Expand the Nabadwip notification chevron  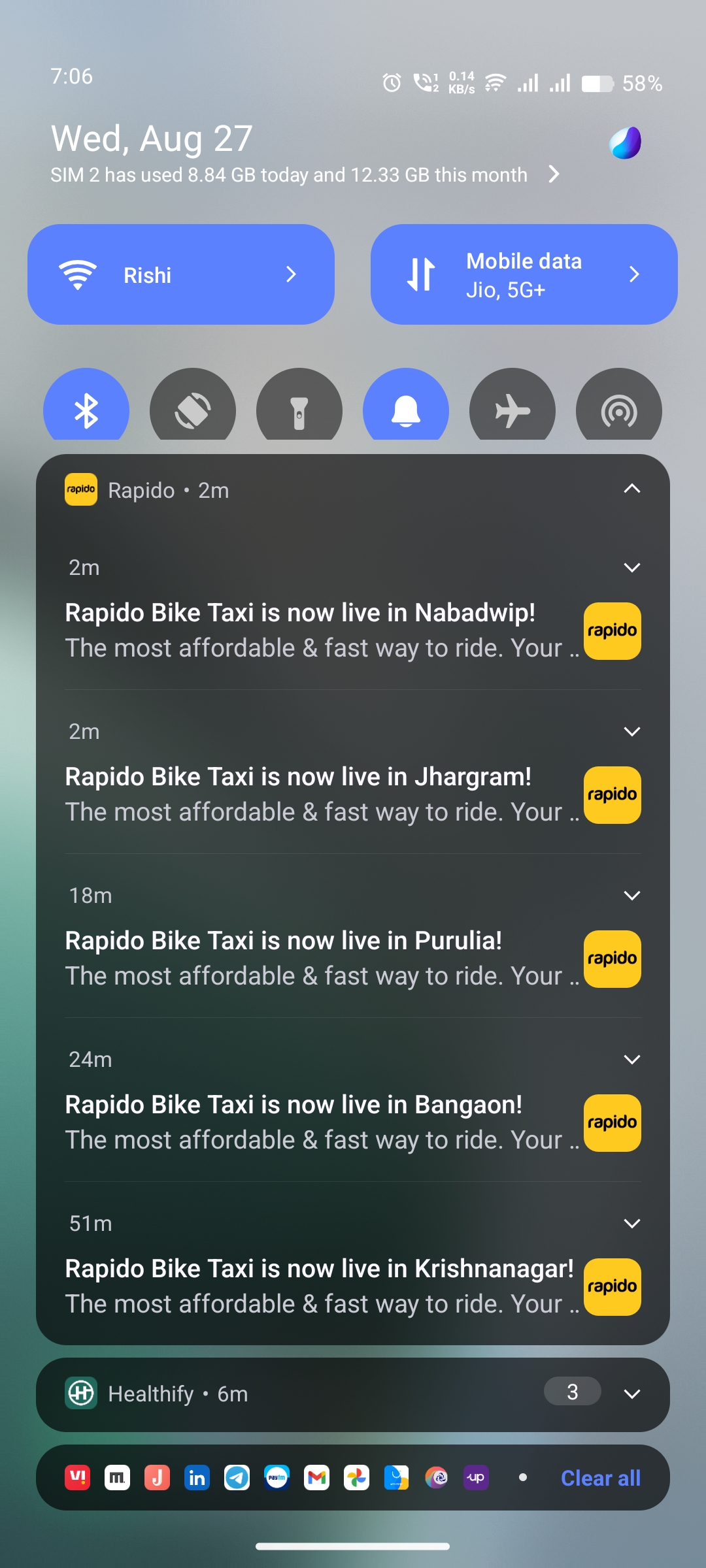click(x=631, y=568)
